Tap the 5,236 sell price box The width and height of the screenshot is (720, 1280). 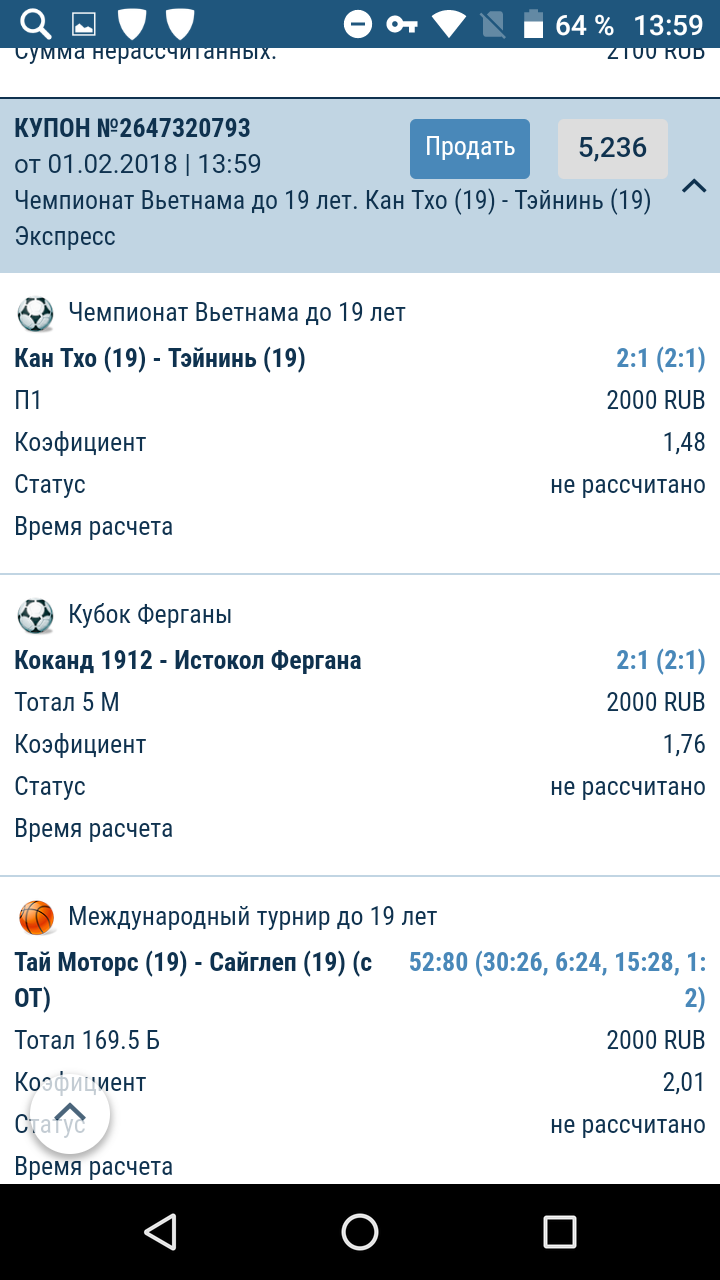coord(612,148)
